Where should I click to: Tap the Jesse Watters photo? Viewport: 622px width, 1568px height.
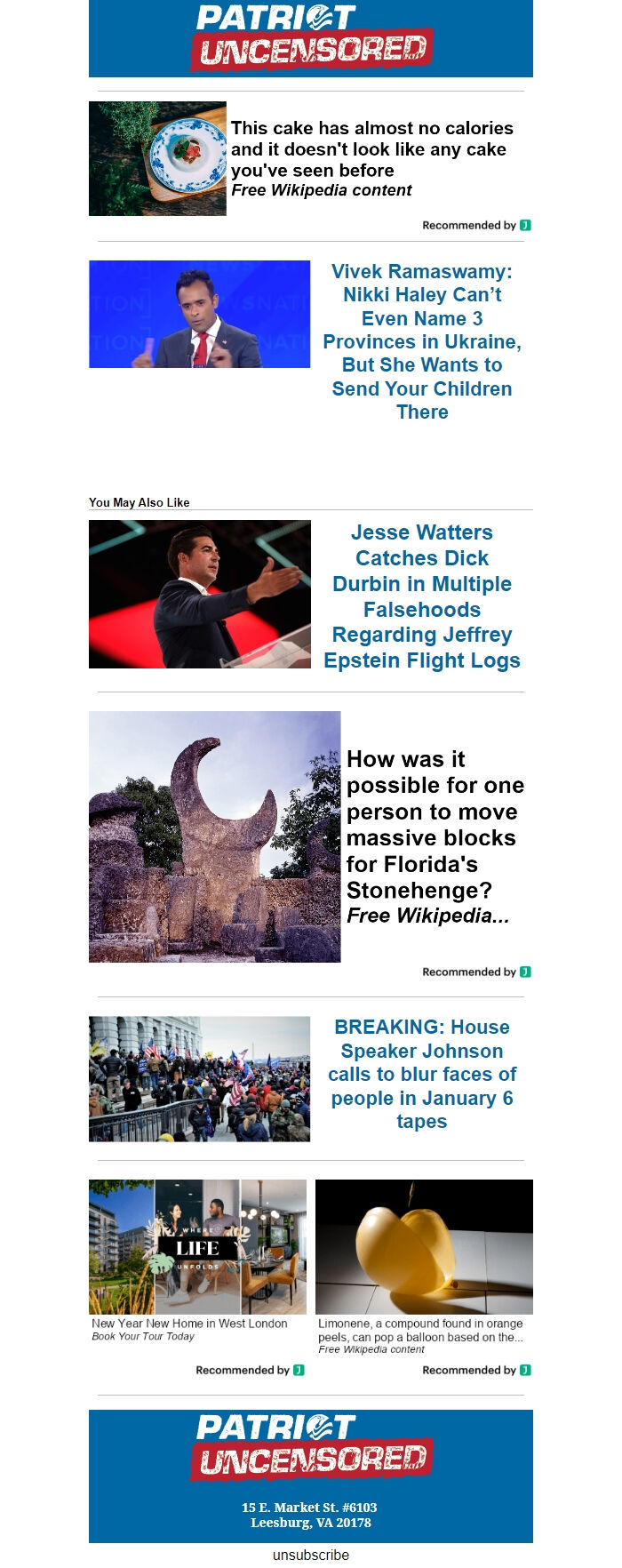199,594
